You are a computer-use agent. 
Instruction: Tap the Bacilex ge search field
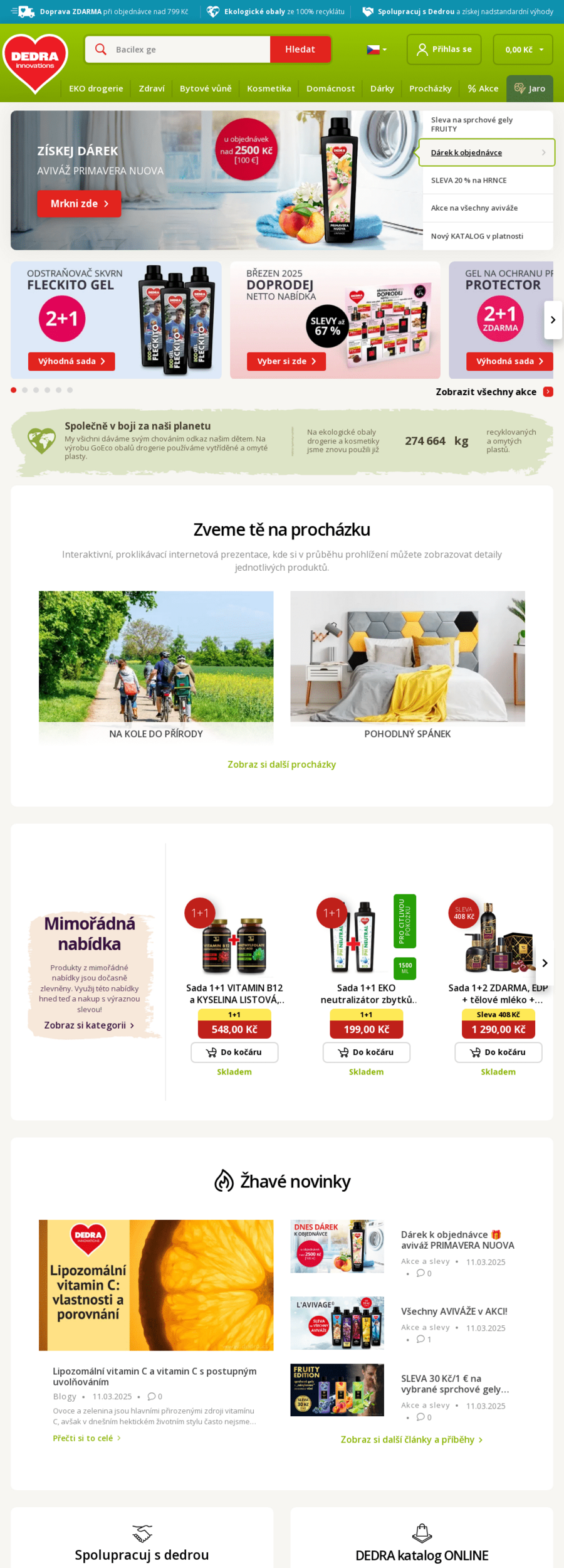click(x=188, y=50)
